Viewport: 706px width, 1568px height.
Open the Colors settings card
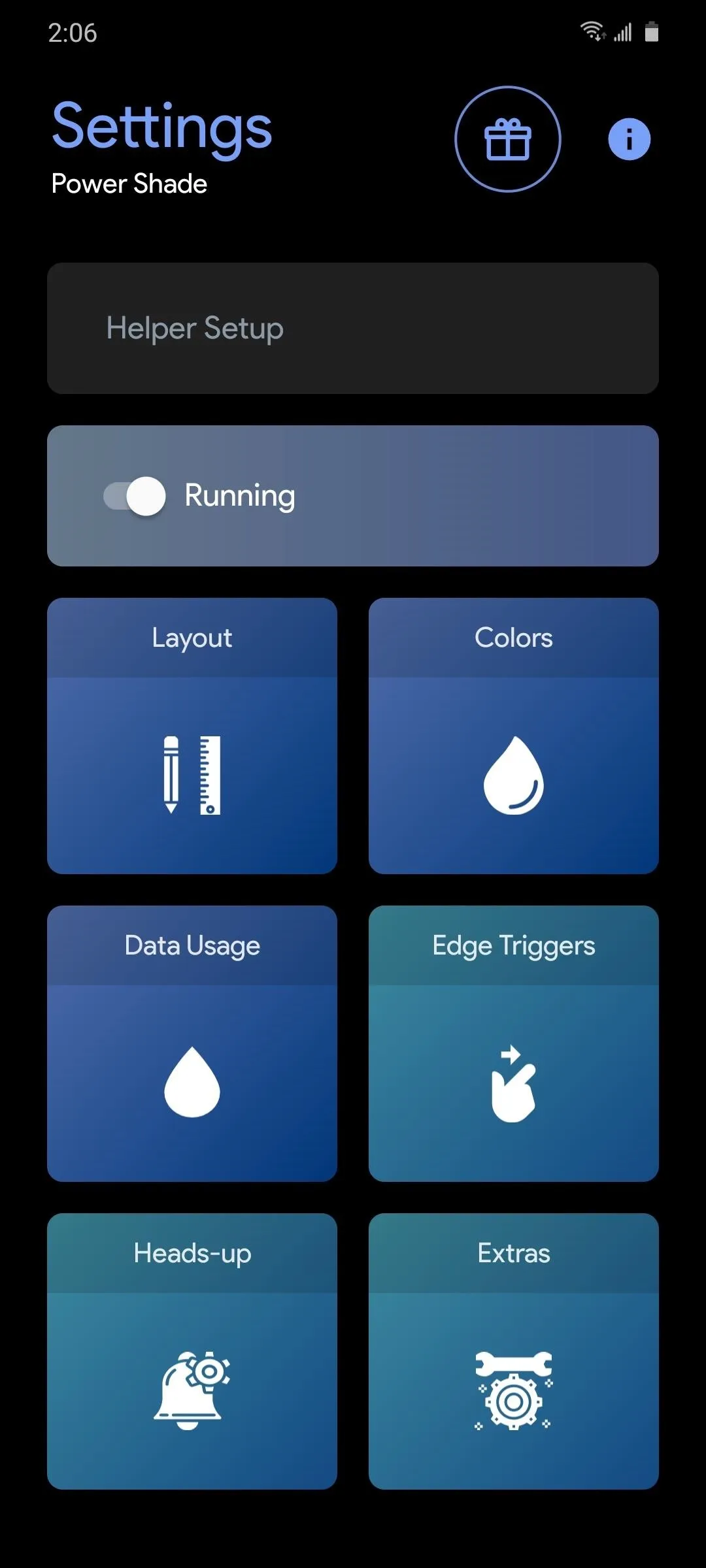click(x=514, y=736)
